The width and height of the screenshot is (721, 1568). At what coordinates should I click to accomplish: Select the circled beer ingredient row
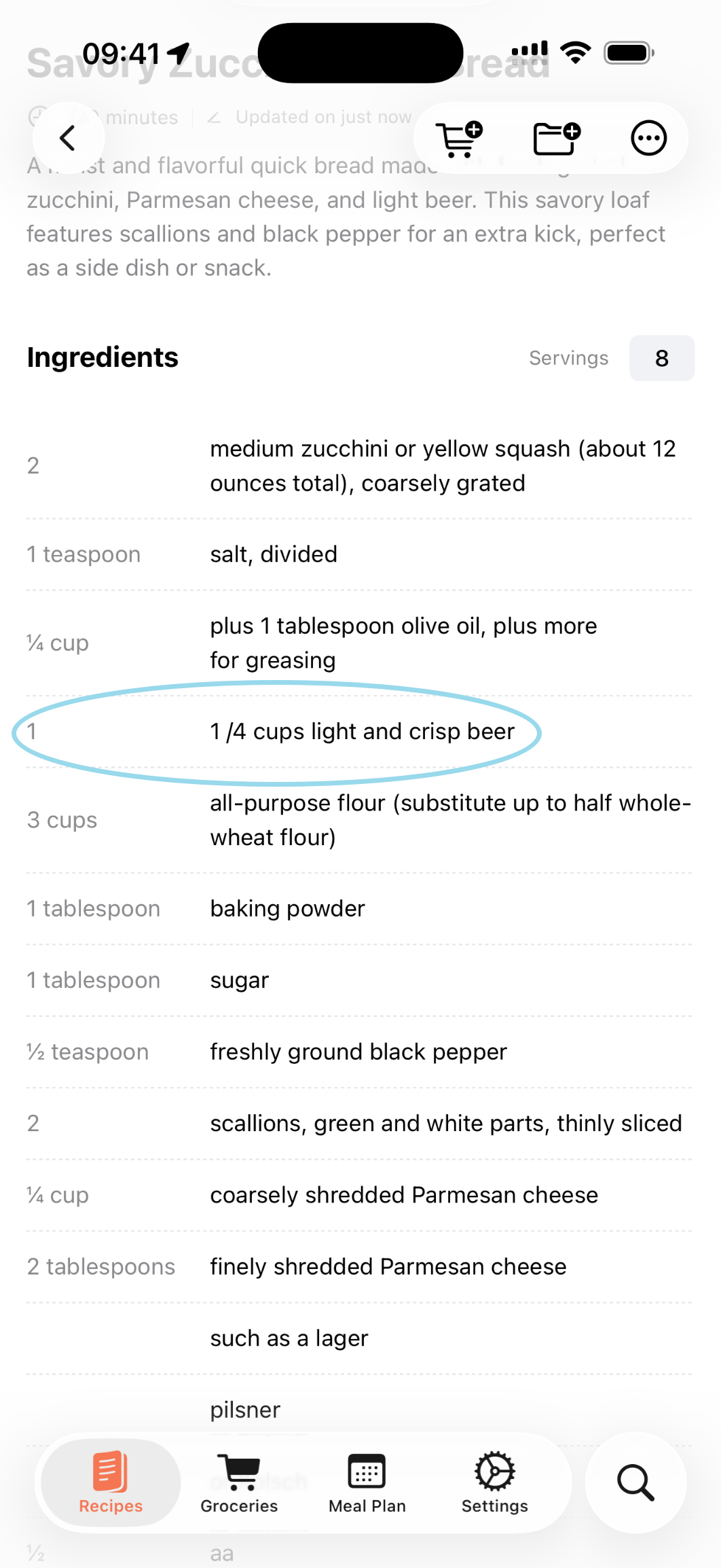[362, 732]
